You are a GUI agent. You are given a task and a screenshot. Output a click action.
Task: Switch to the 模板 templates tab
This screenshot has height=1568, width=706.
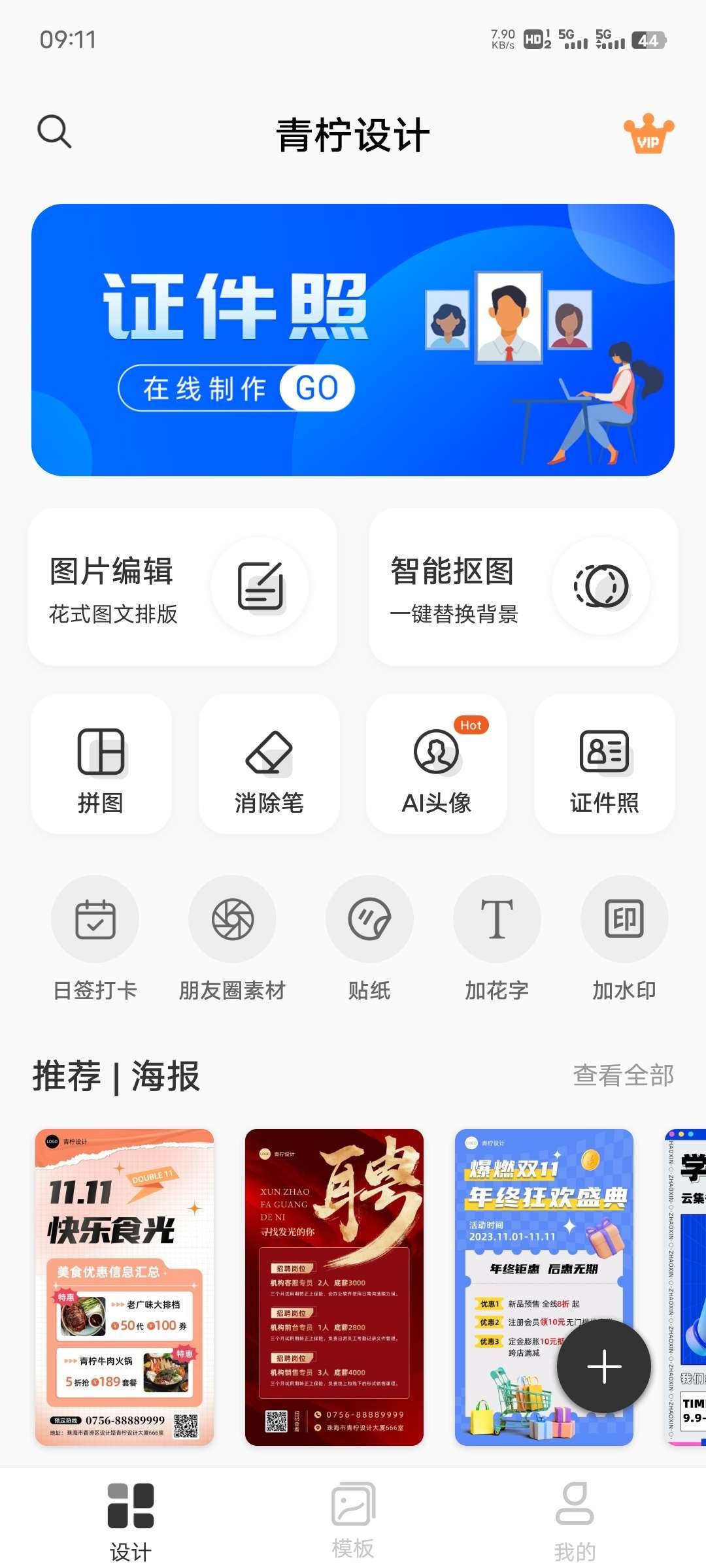point(353,1520)
